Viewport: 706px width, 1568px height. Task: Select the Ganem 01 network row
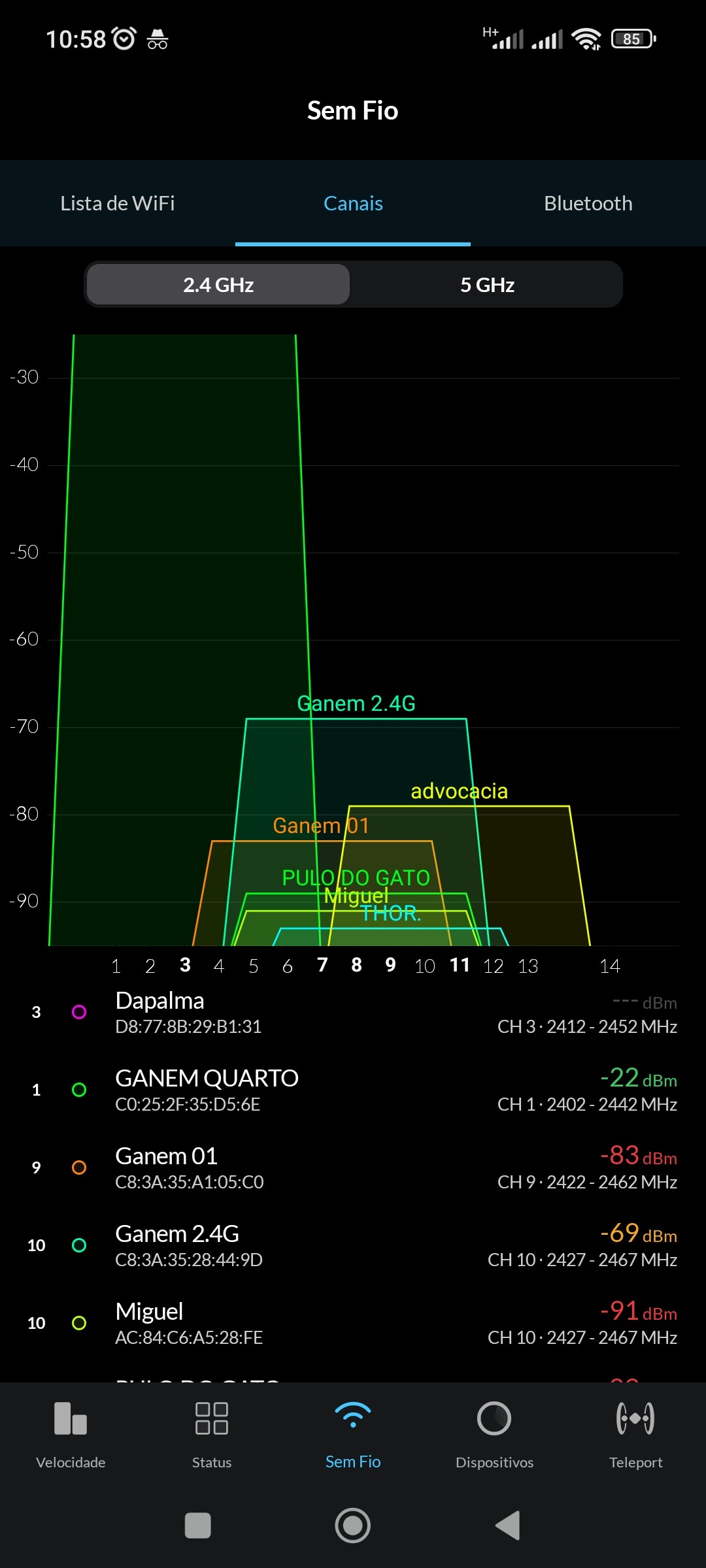(353, 1168)
